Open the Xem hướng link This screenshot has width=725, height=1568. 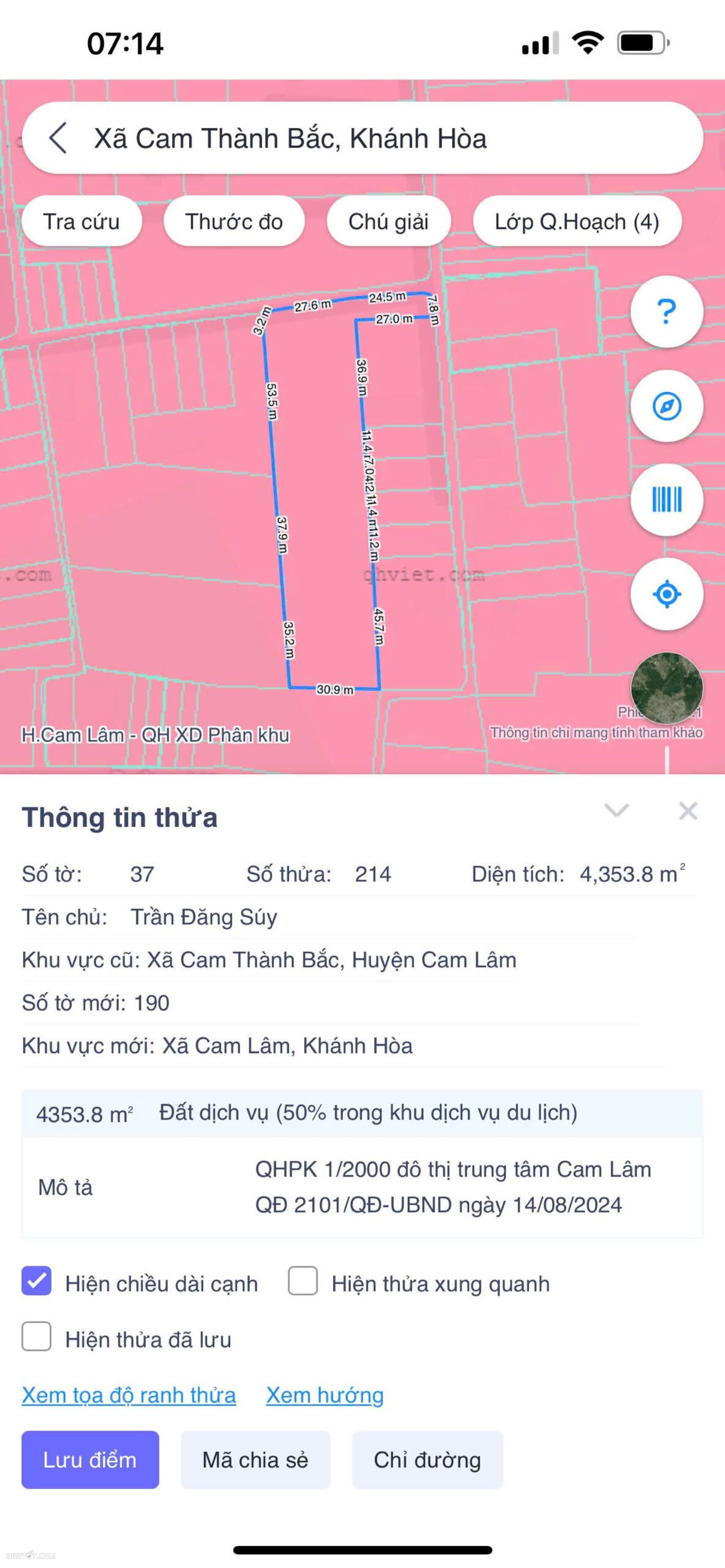click(324, 1395)
